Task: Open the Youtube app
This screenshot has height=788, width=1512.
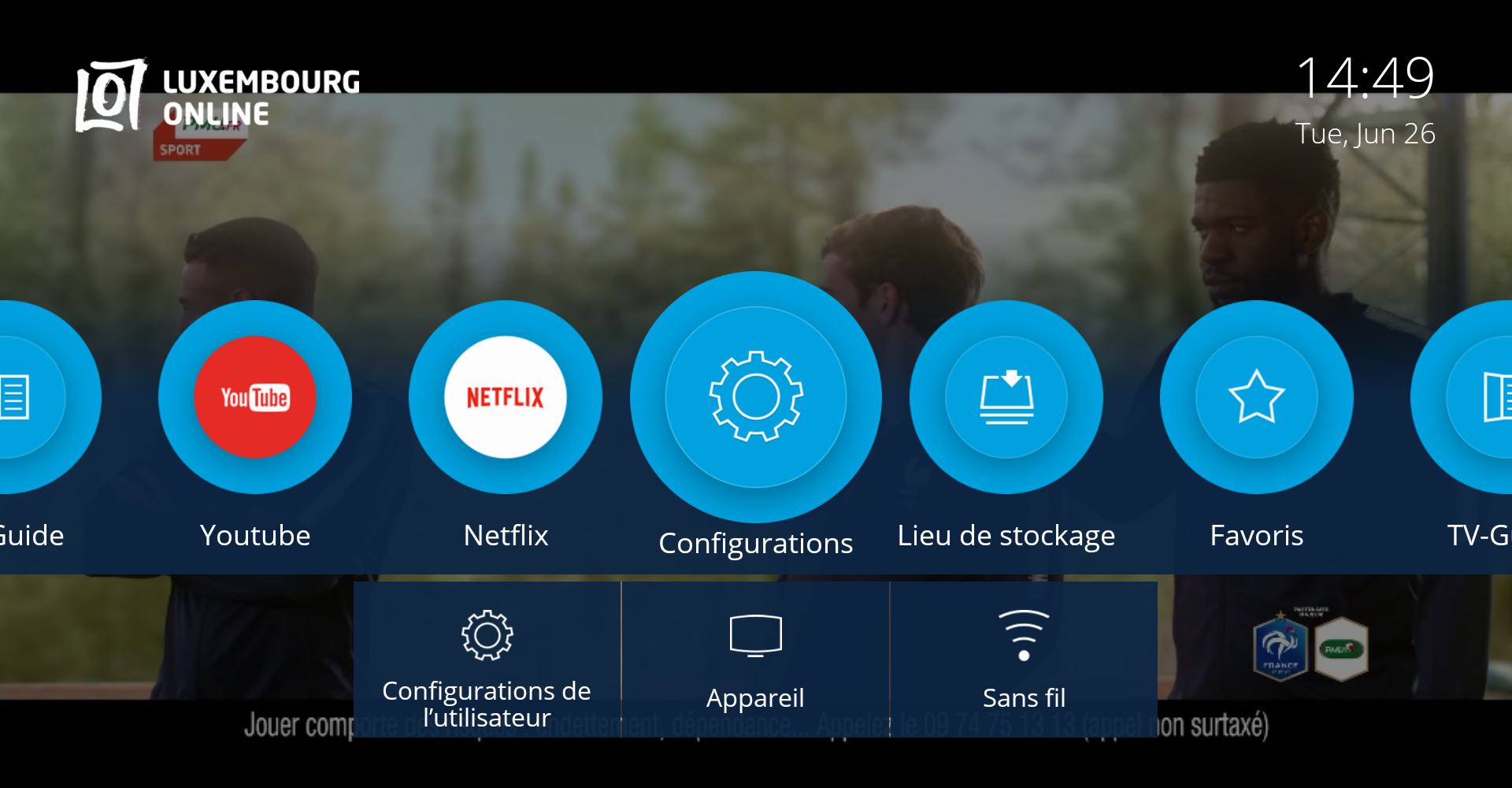Action: click(x=254, y=397)
